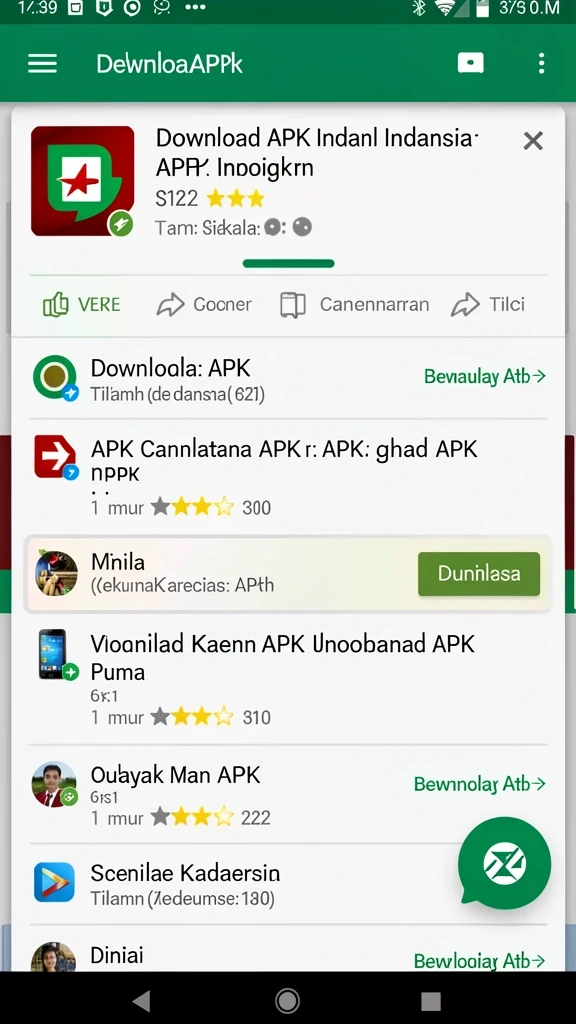The width and height of the screenshot is (576, 1024).
Task: Tap the green floating chat button
Action: click(504, 863)
